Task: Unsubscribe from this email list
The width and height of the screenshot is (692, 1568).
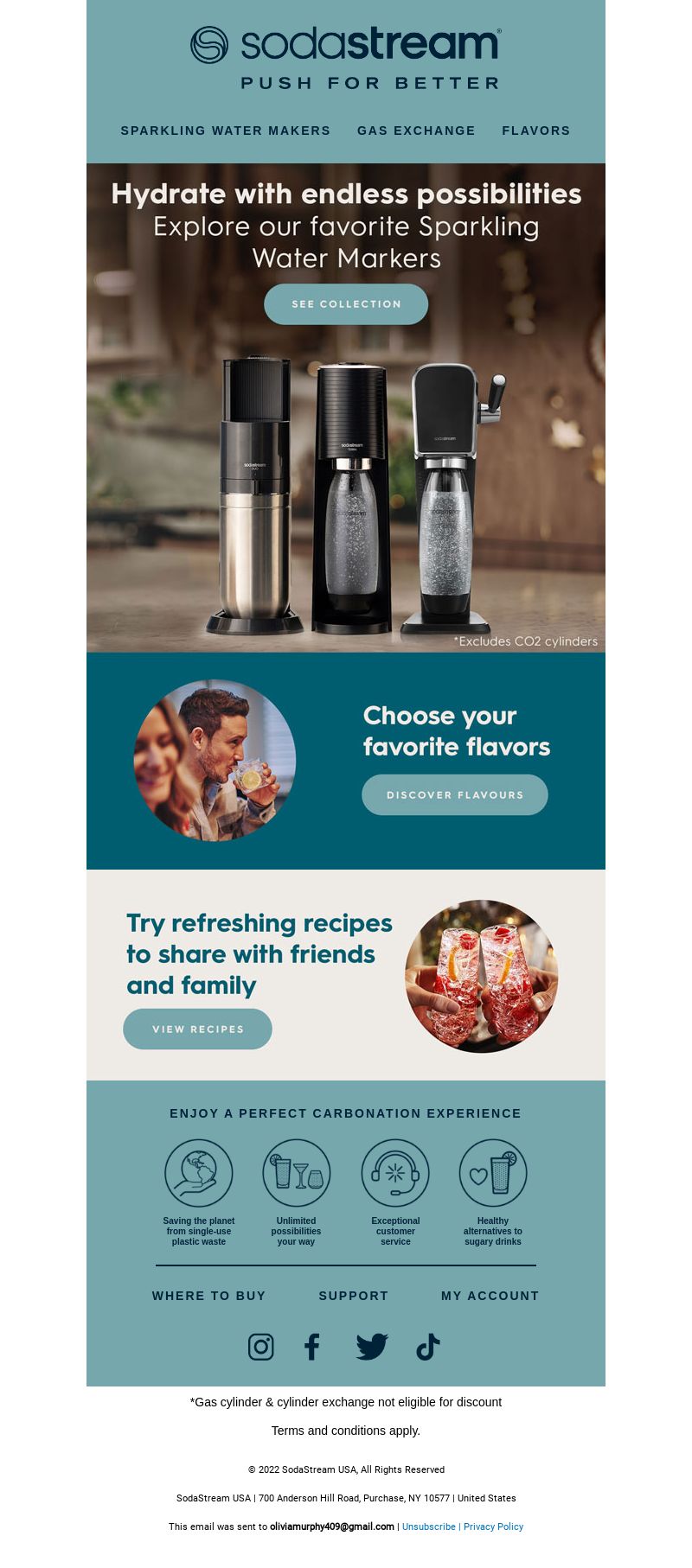Action: point(428,1527)
